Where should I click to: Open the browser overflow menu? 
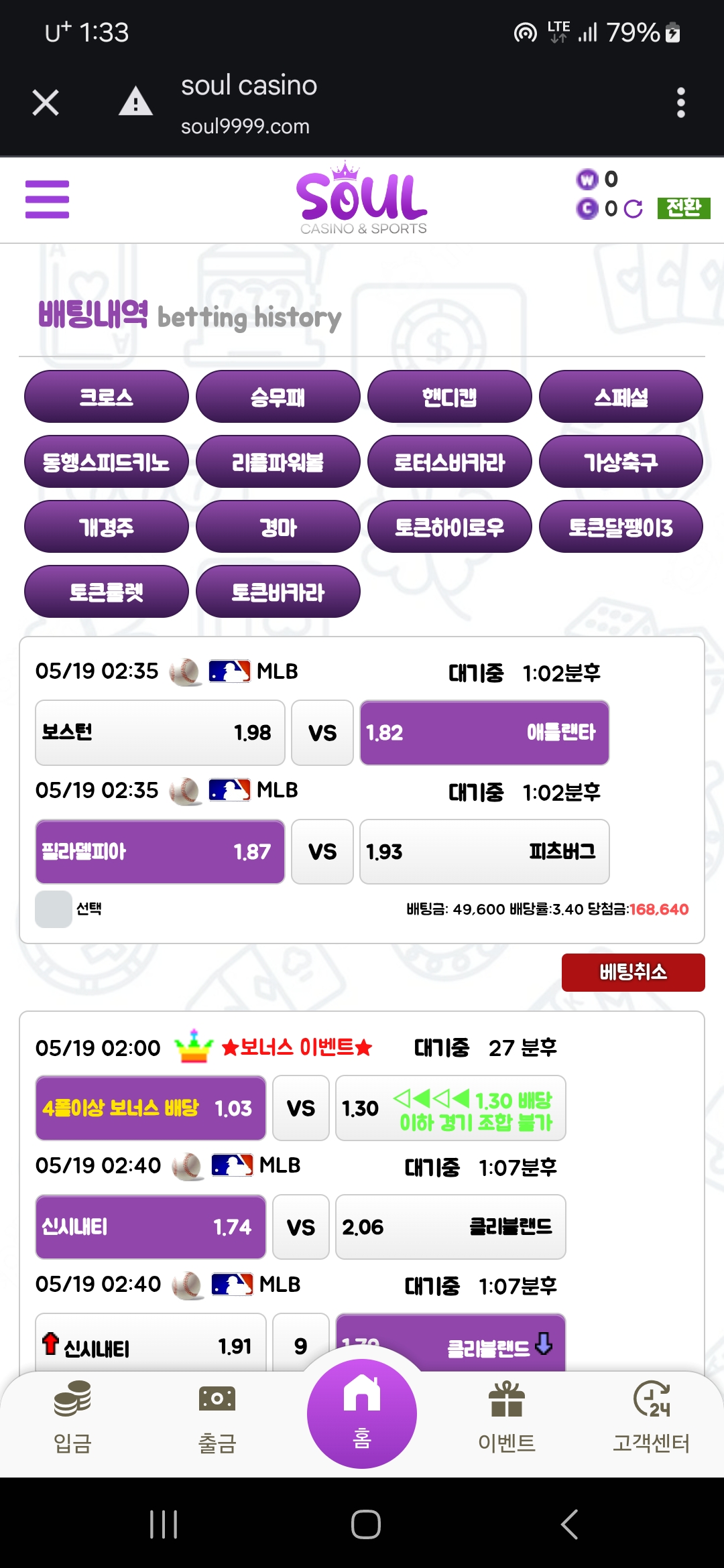680,103
